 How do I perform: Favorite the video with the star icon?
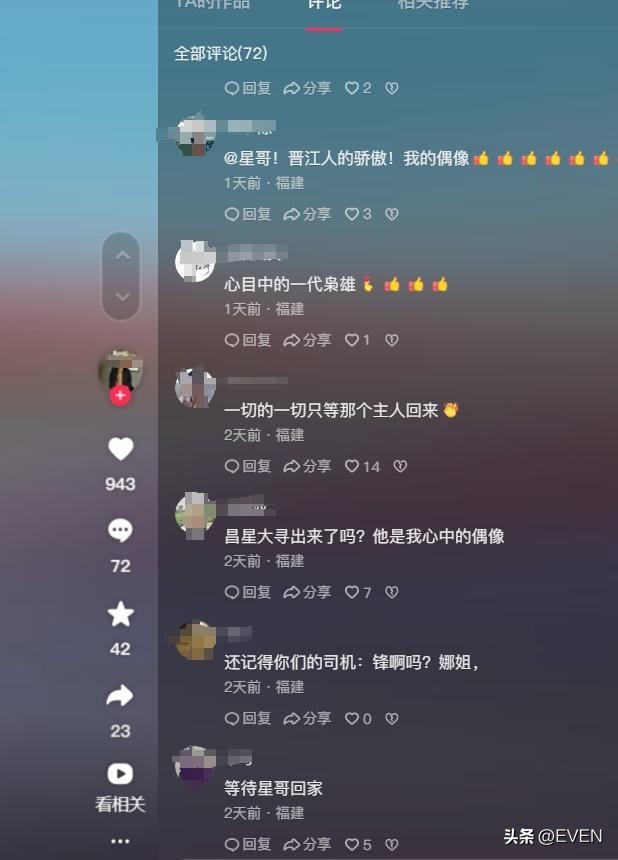pyautogui.click(x=121, y=614)
